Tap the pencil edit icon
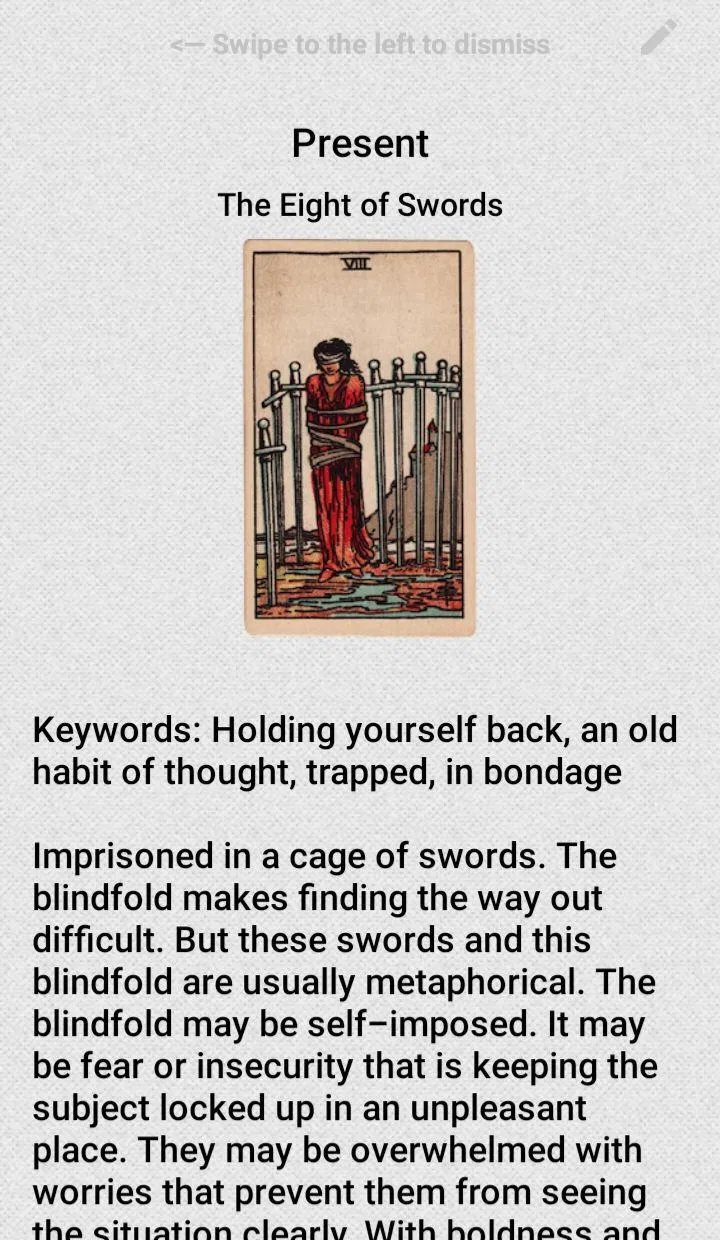 coord(658,38)
